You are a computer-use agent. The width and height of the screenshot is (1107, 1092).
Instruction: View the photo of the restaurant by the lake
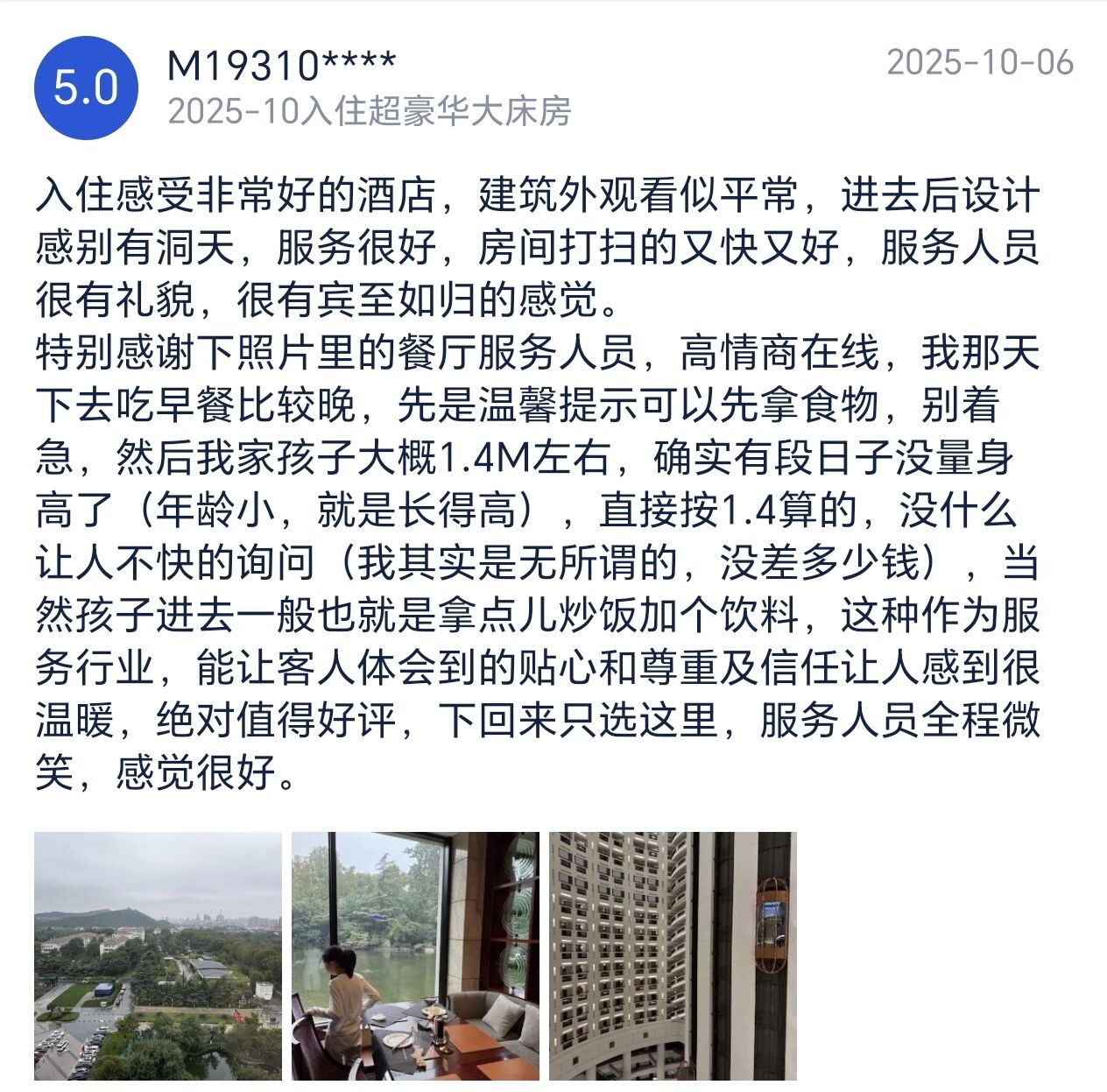tap(415, 955)
